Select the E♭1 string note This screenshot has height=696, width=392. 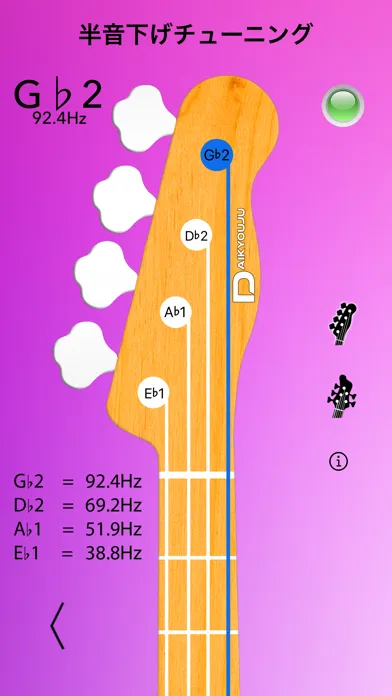click(x=154, y=393)
